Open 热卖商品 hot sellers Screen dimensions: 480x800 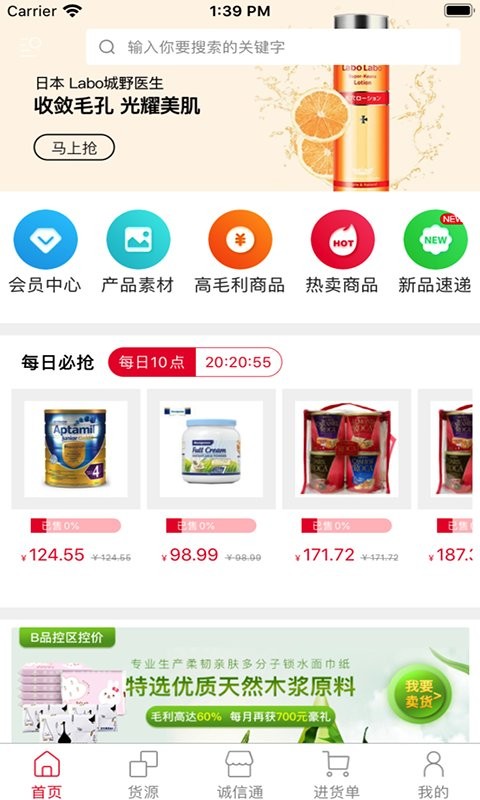pos(342,252)
